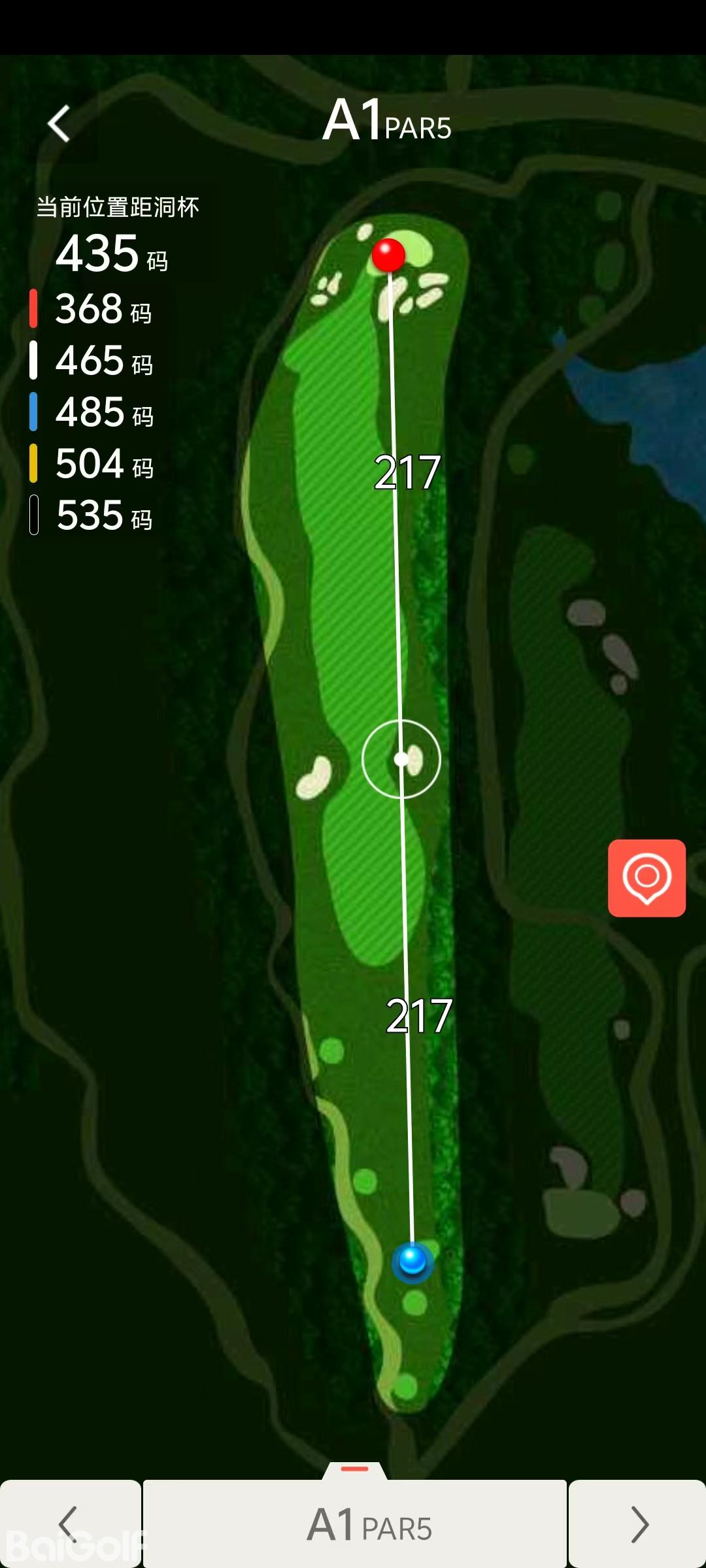The width and height of the screenshot is (706, 1568).
Task: Go to the next hole
Action: [637, 1524]
